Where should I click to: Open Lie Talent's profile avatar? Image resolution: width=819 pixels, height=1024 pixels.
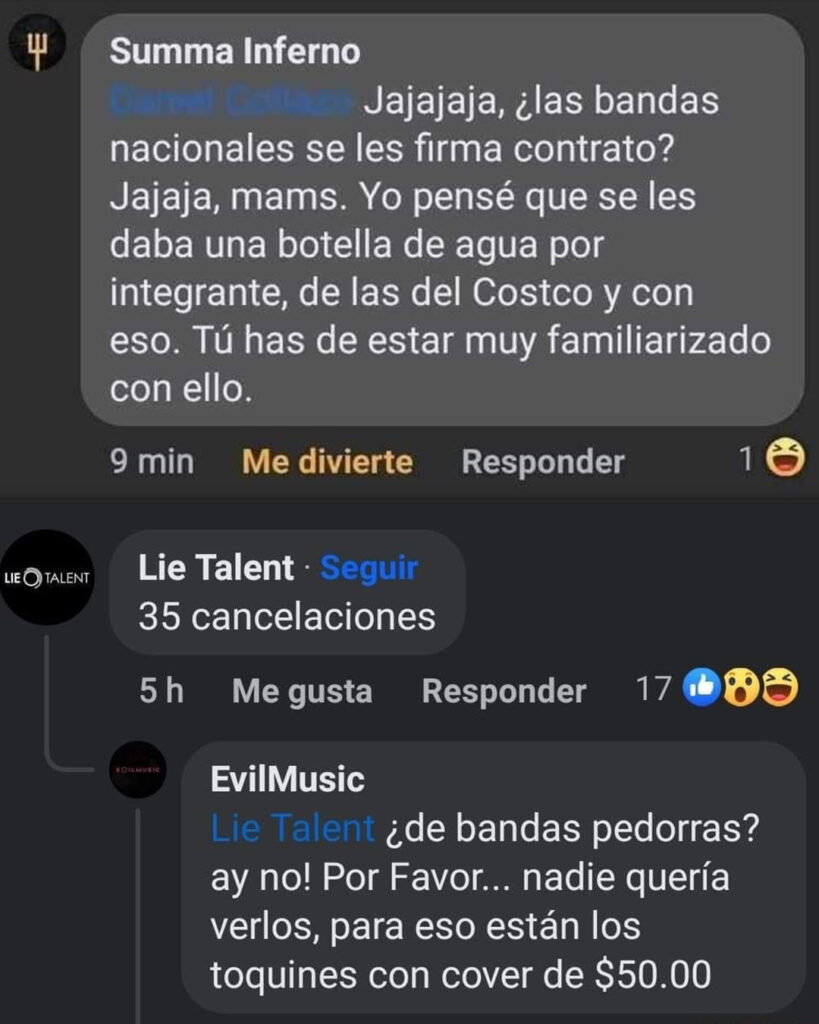[x=47, y=578]
